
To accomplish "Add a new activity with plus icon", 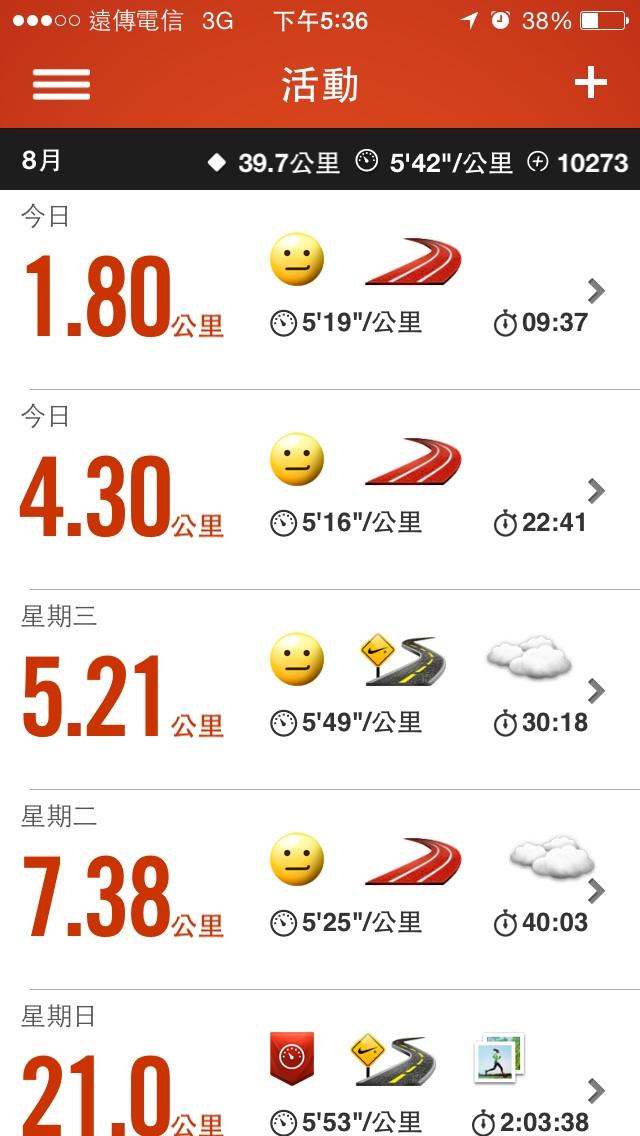I will point(590,83).
